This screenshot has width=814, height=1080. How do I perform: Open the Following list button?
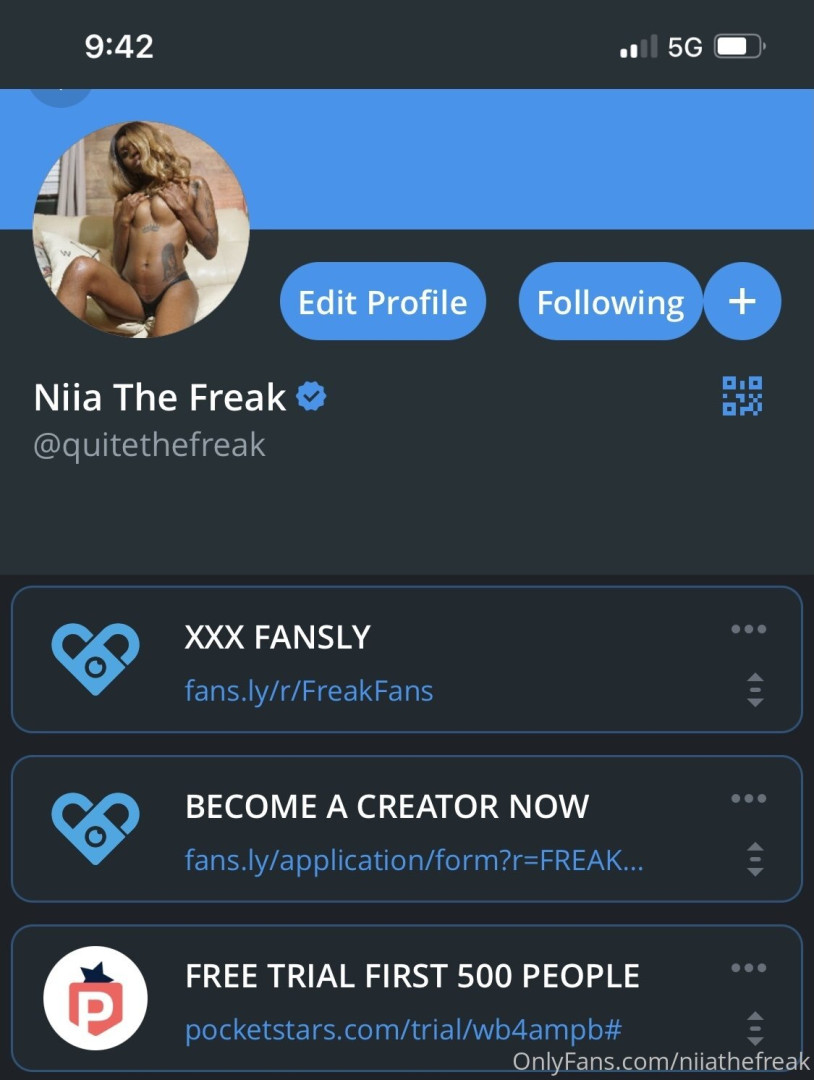tap(610, 302)
